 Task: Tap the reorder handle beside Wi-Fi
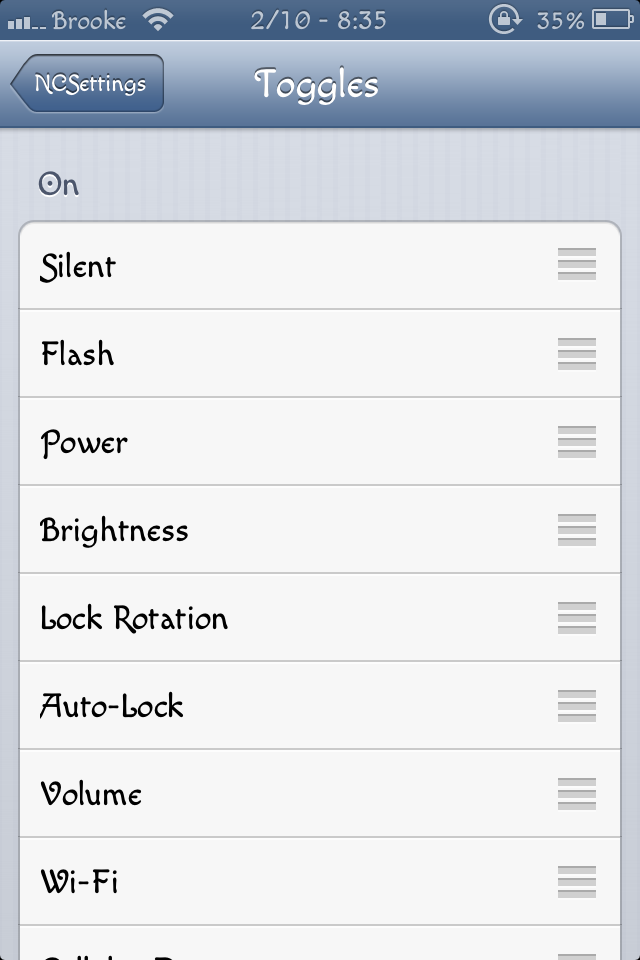click(x=577, y=881)
